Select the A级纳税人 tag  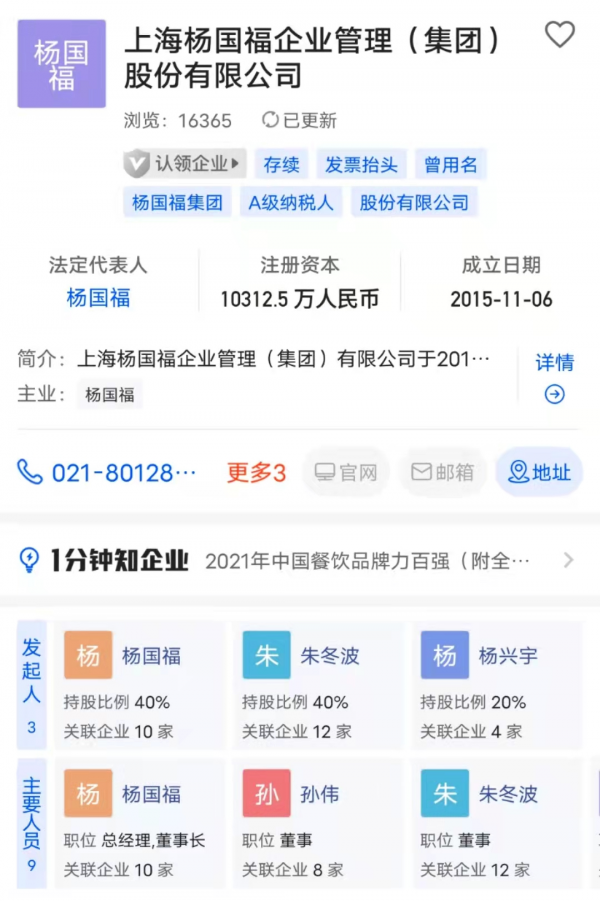290,202
